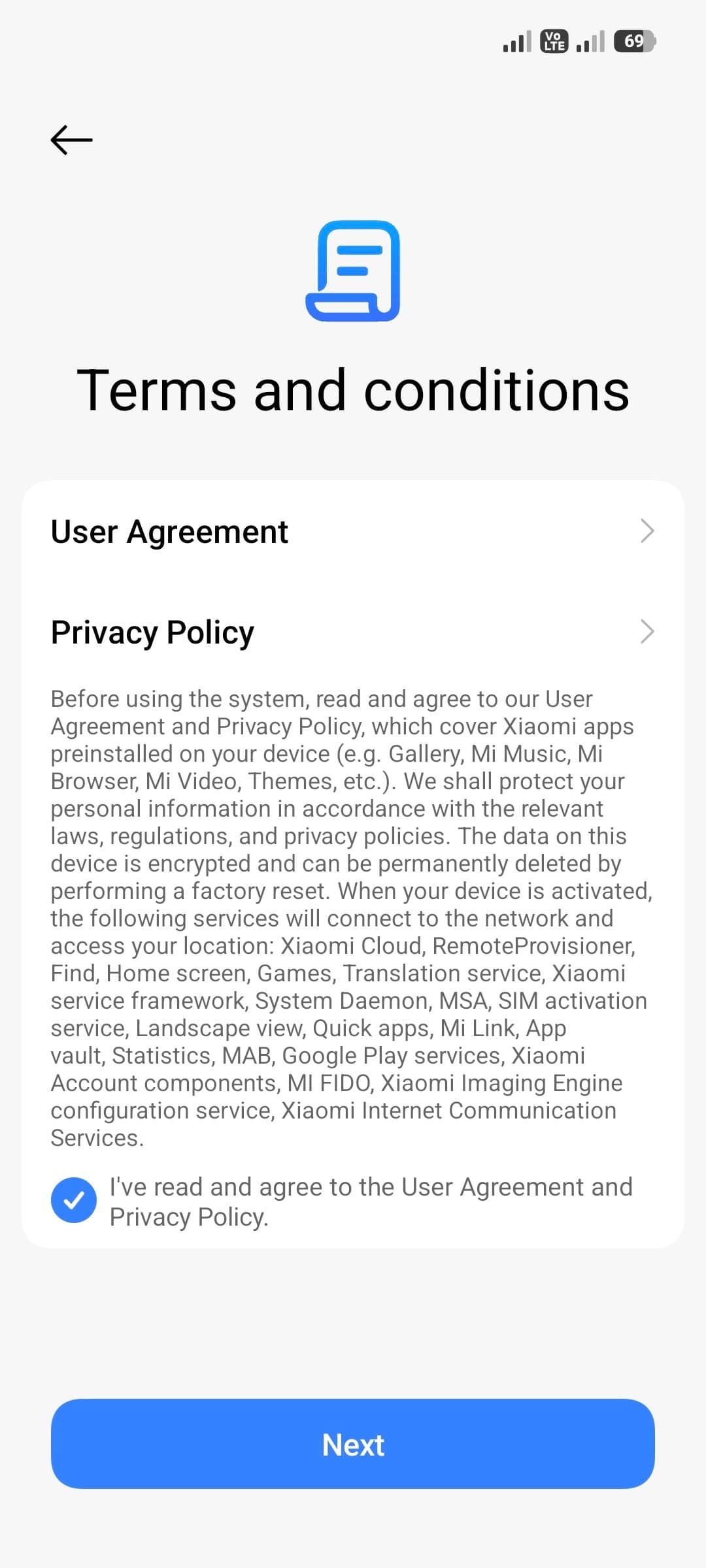Uncheck the agreement checkbox
The width and height of the screenshot is (706, 1568).
pyautogui.click(x=74, y=1200)
